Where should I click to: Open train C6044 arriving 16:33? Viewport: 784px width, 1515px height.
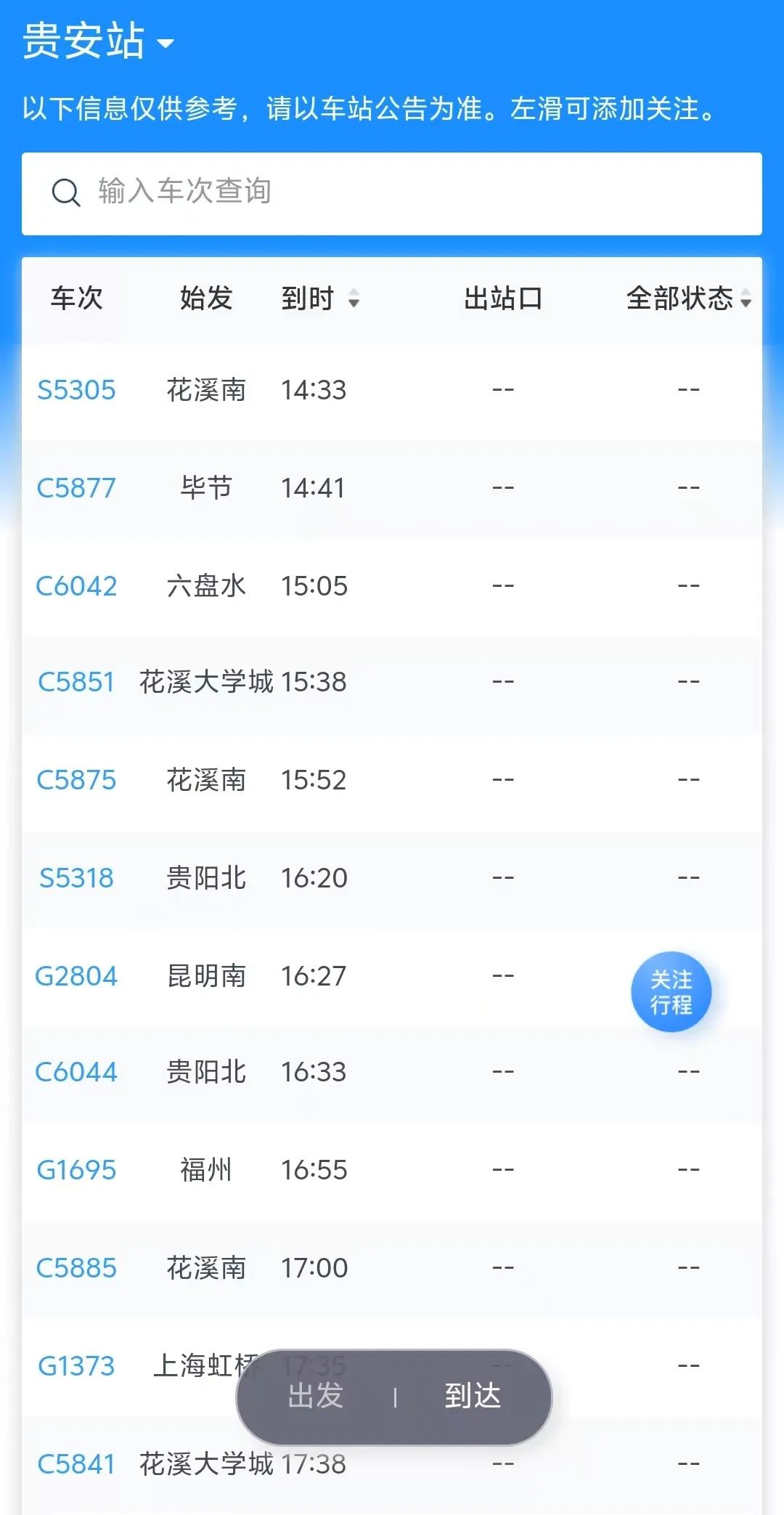coord(76,1072)
